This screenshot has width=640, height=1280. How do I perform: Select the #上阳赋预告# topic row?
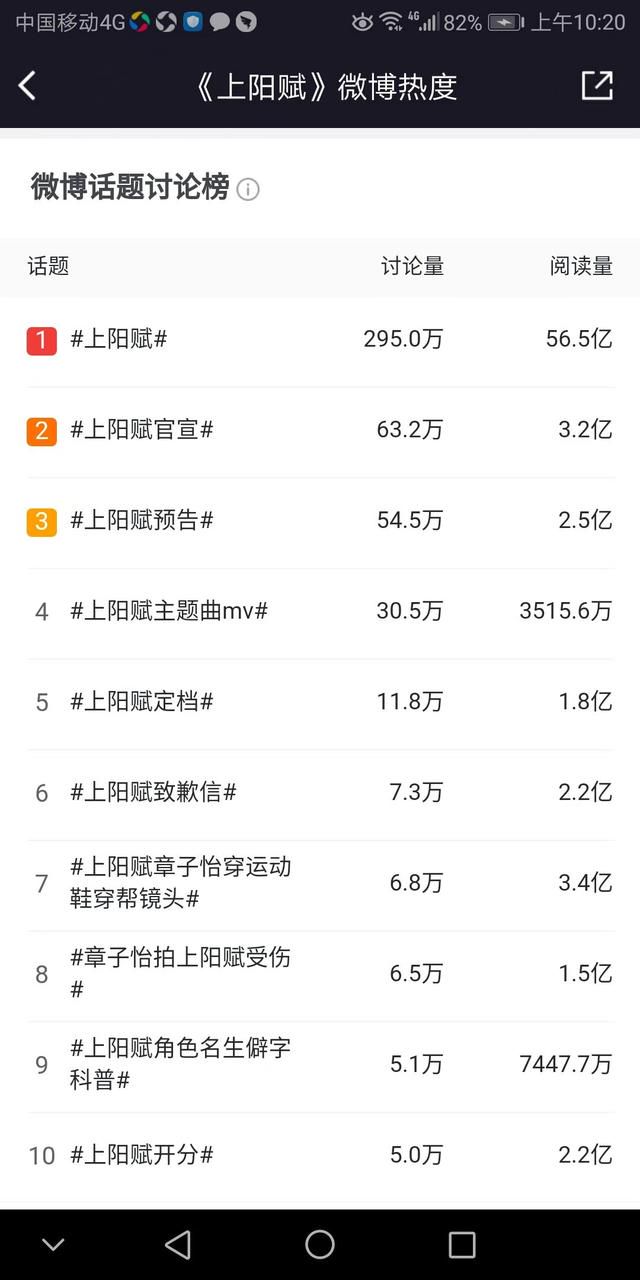click(x=320, y=522)
